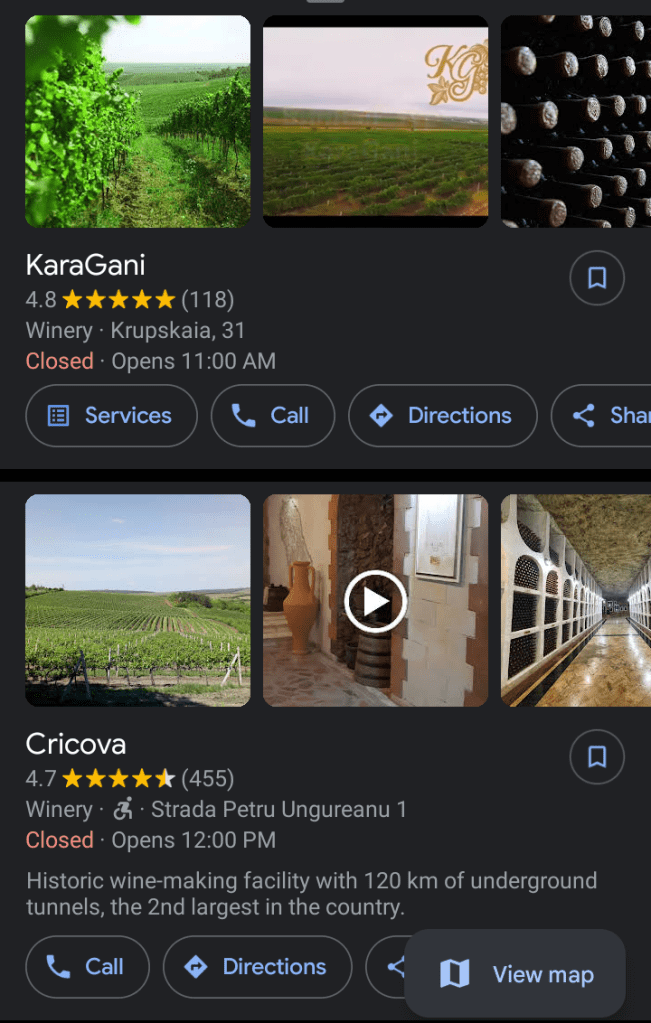Call Cricova winery
The width and height of the screenshot is (651, 1023).
click(x=87, y=967)
